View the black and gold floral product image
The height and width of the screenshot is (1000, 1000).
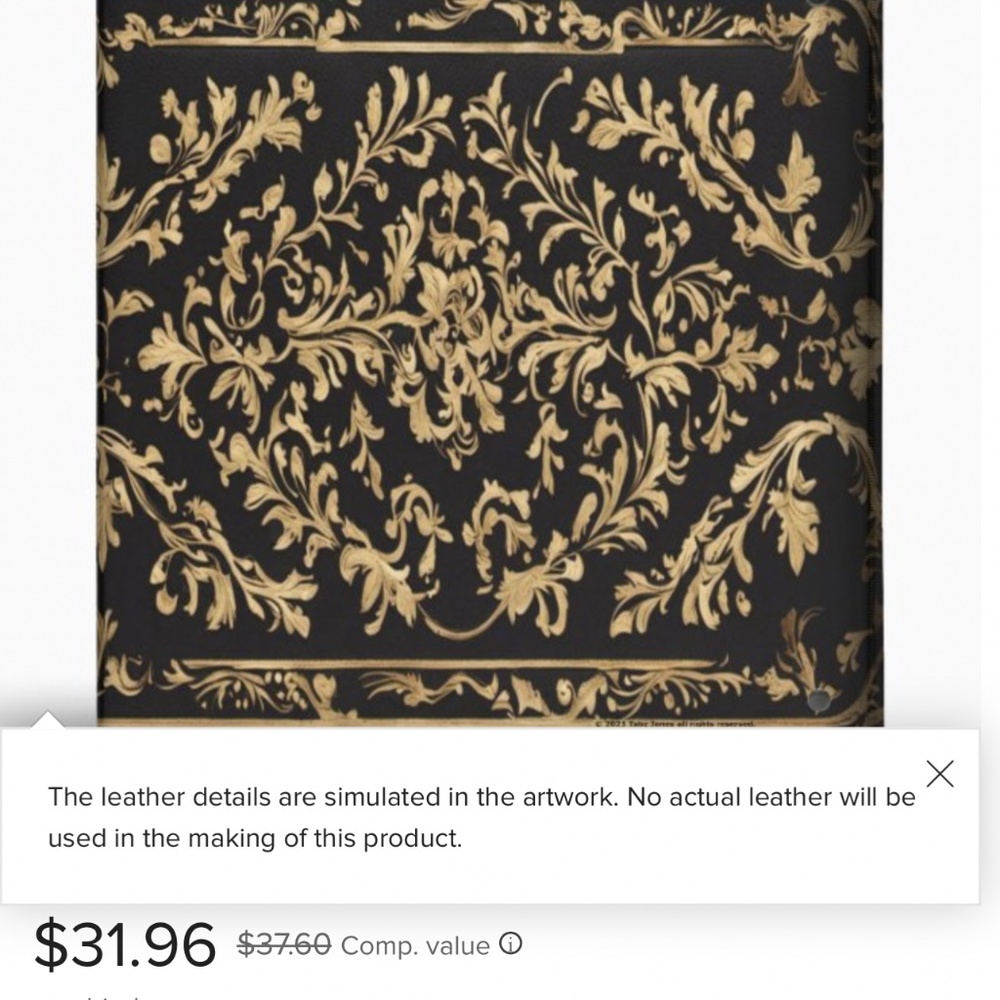coord(490,360)
